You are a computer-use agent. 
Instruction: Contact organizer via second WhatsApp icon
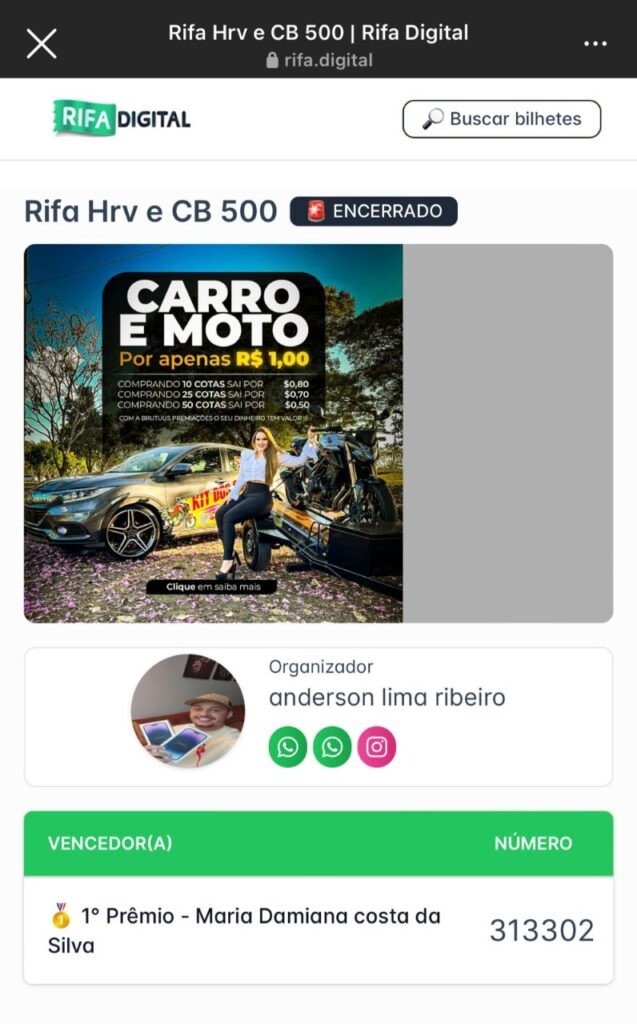point(332,747)
